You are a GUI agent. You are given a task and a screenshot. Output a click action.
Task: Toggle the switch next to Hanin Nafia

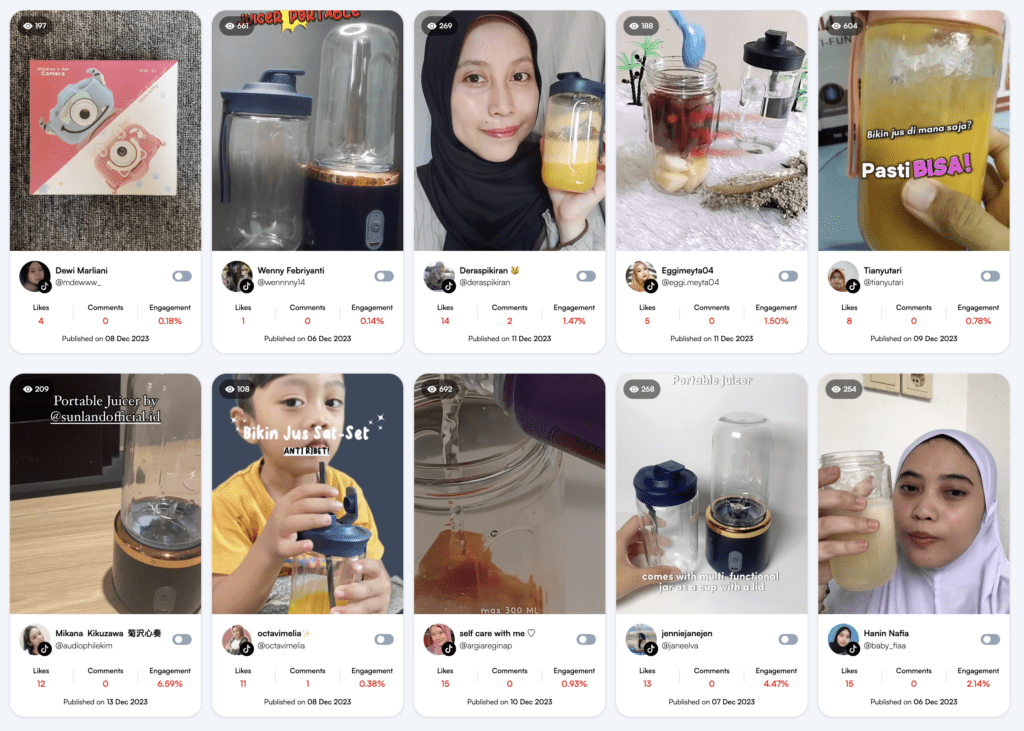click(990, 639)
